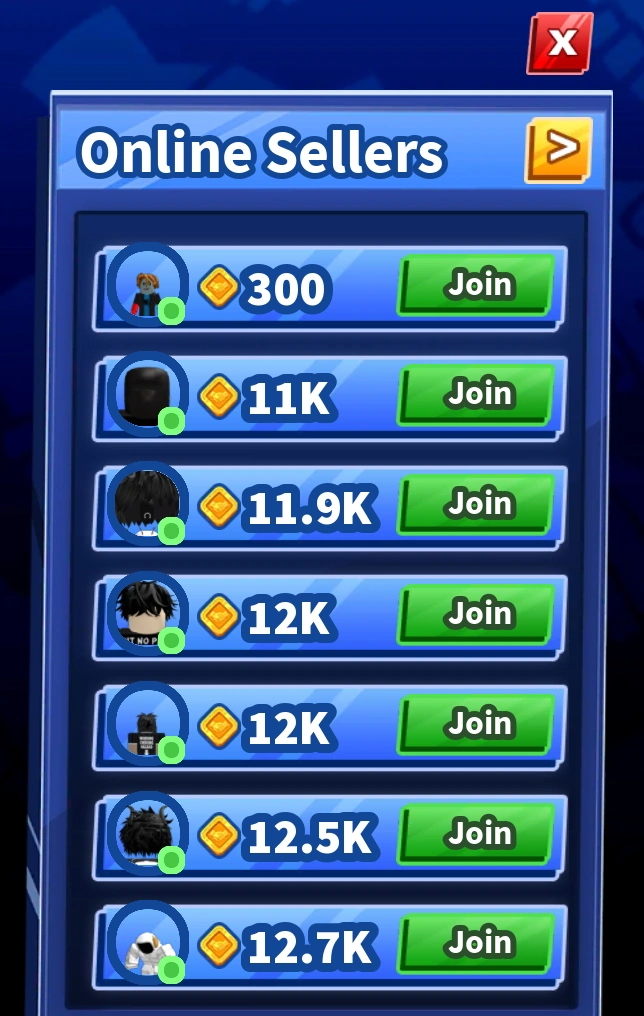Join the seller priced at 11K
Image resolution: width=644 pixels, height=1016 pixels.
[477, 395]
